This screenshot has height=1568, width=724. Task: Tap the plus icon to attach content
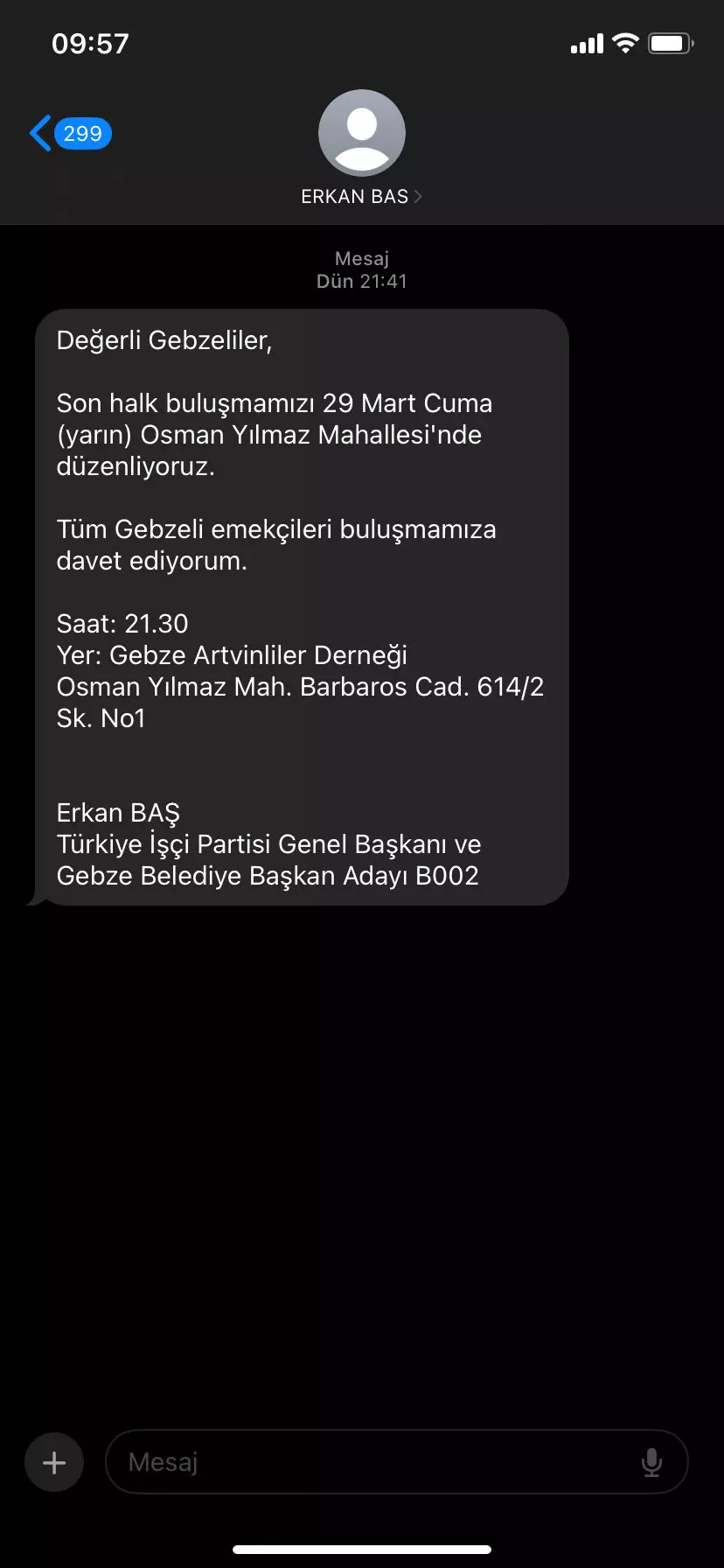click(x=53, y=1461)
